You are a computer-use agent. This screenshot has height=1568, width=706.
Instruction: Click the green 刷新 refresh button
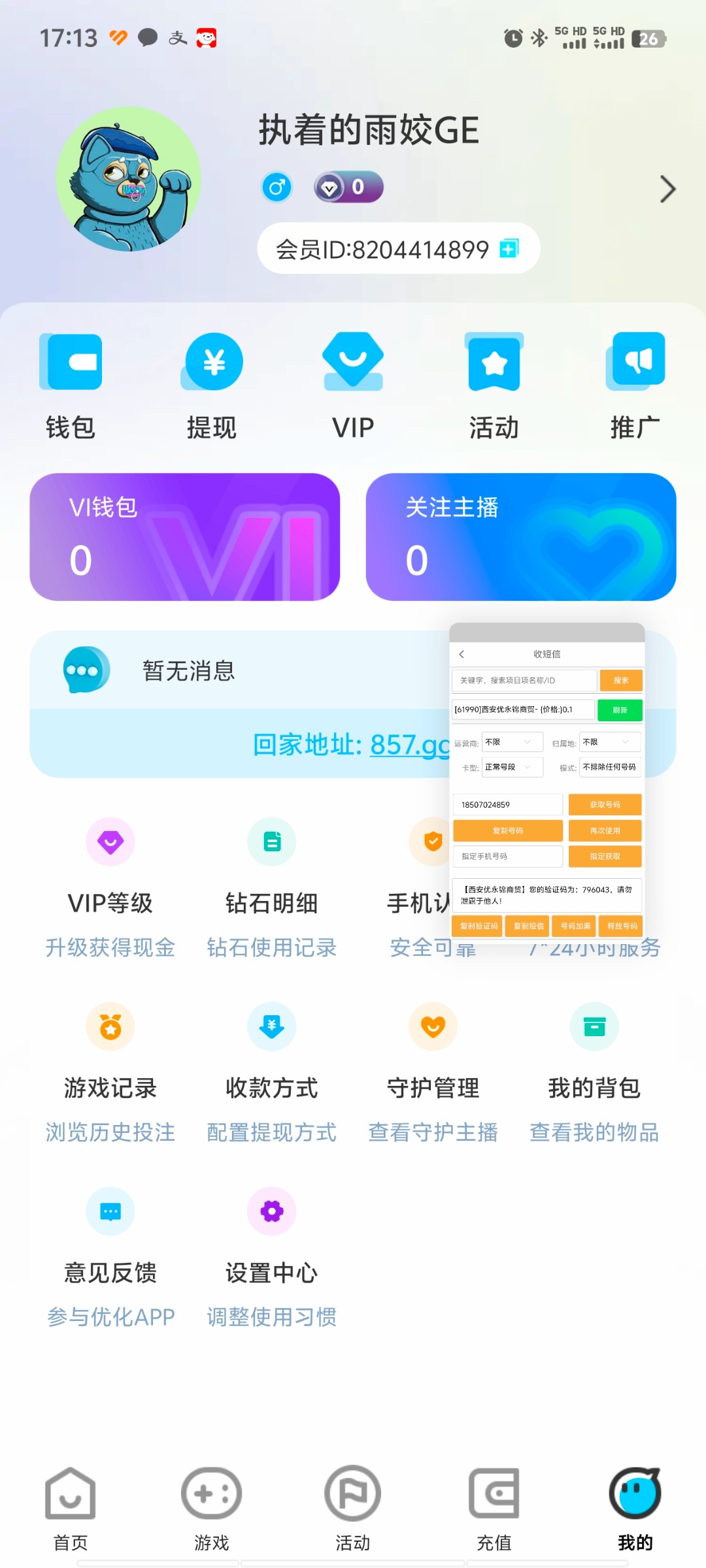pyautogui.click(x=619, y=710)
